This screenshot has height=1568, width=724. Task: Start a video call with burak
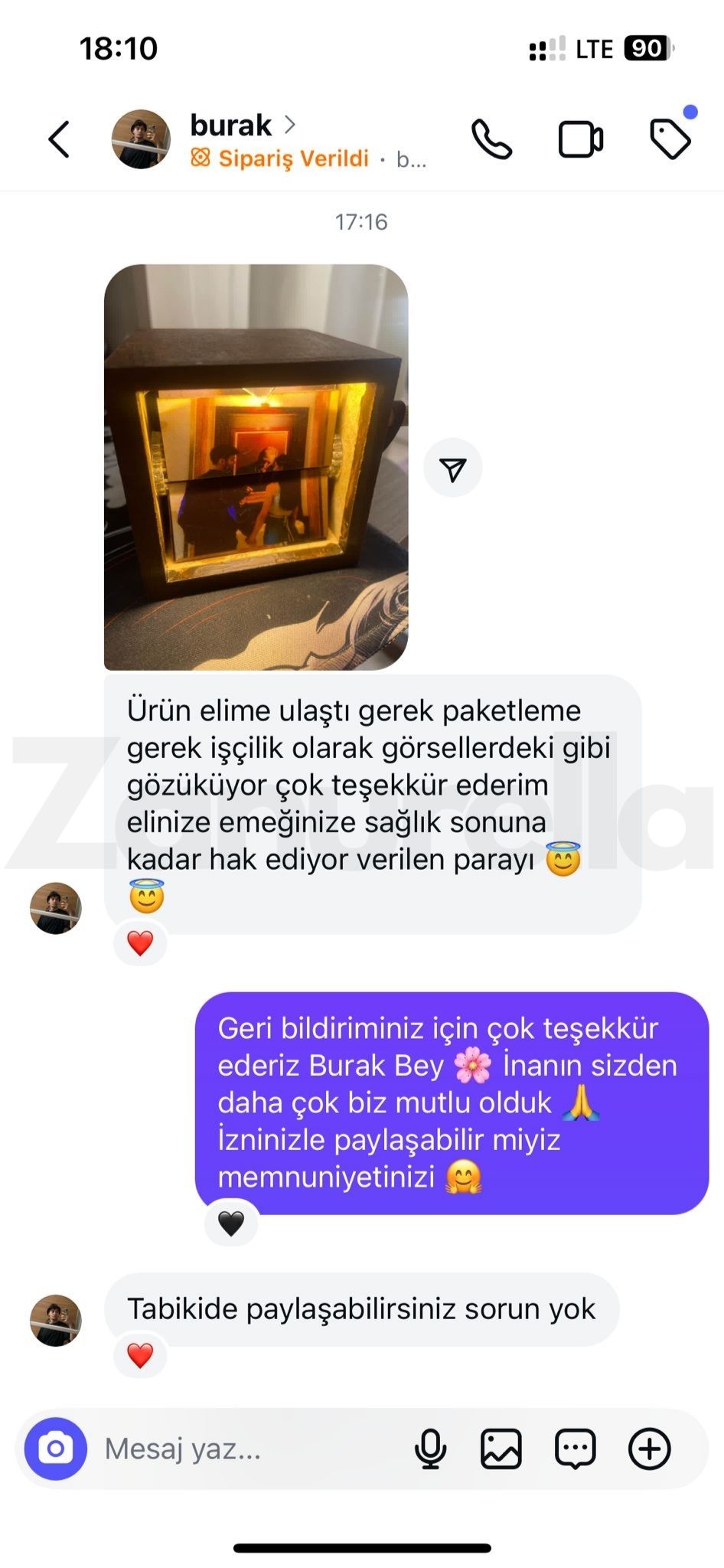(580, 139)
